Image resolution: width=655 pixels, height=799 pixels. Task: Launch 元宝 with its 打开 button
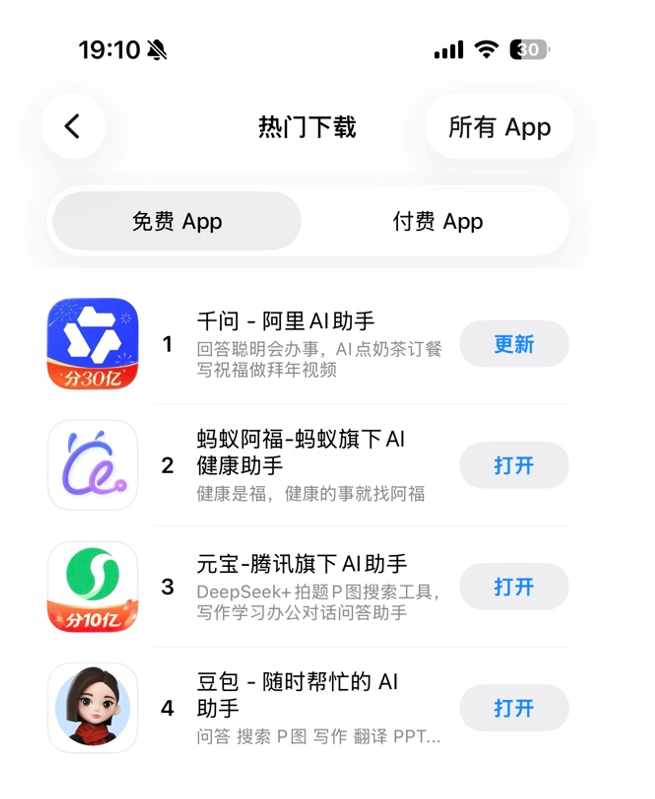pos(514,587)
